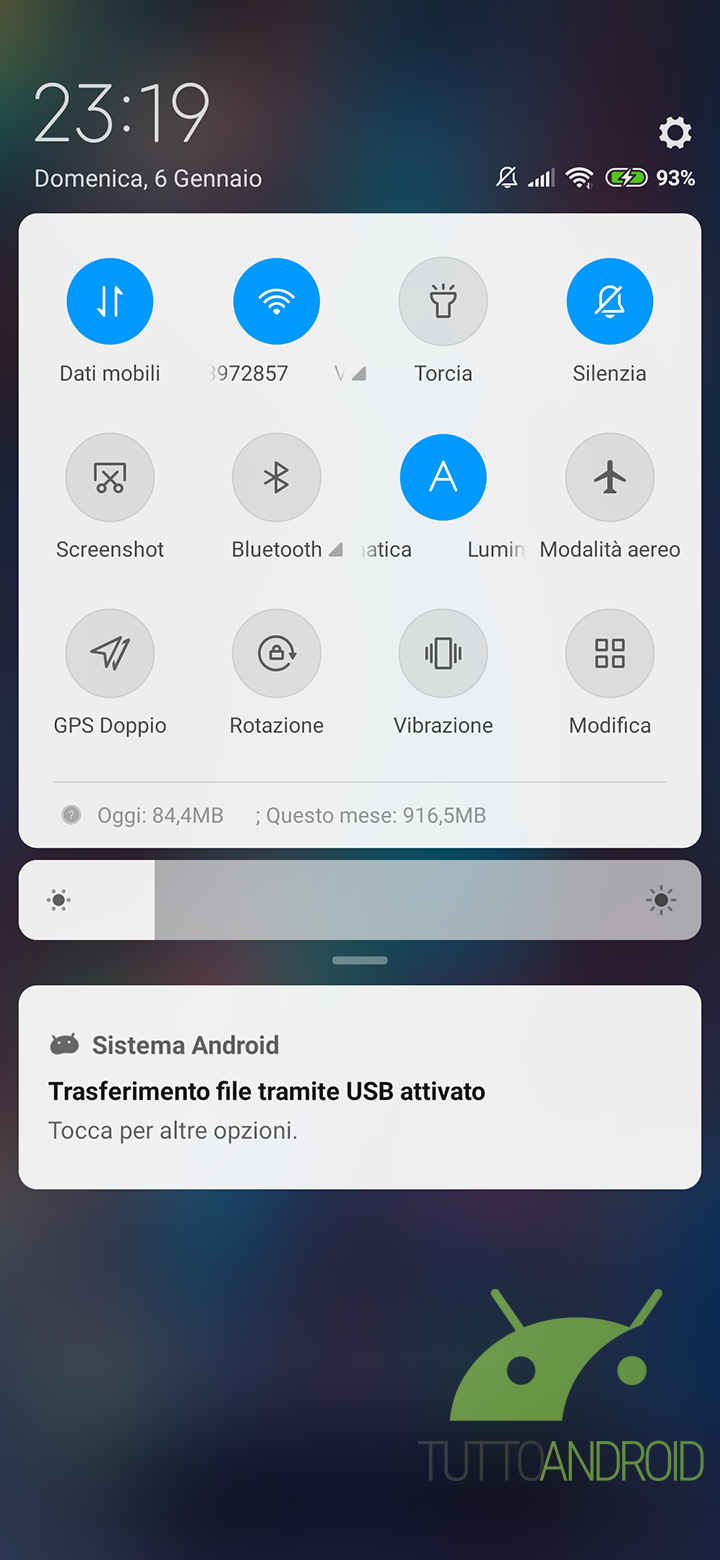720x1560 pixels.
Task: Disable Silenzia silent mode
Action: coord(610,301)
